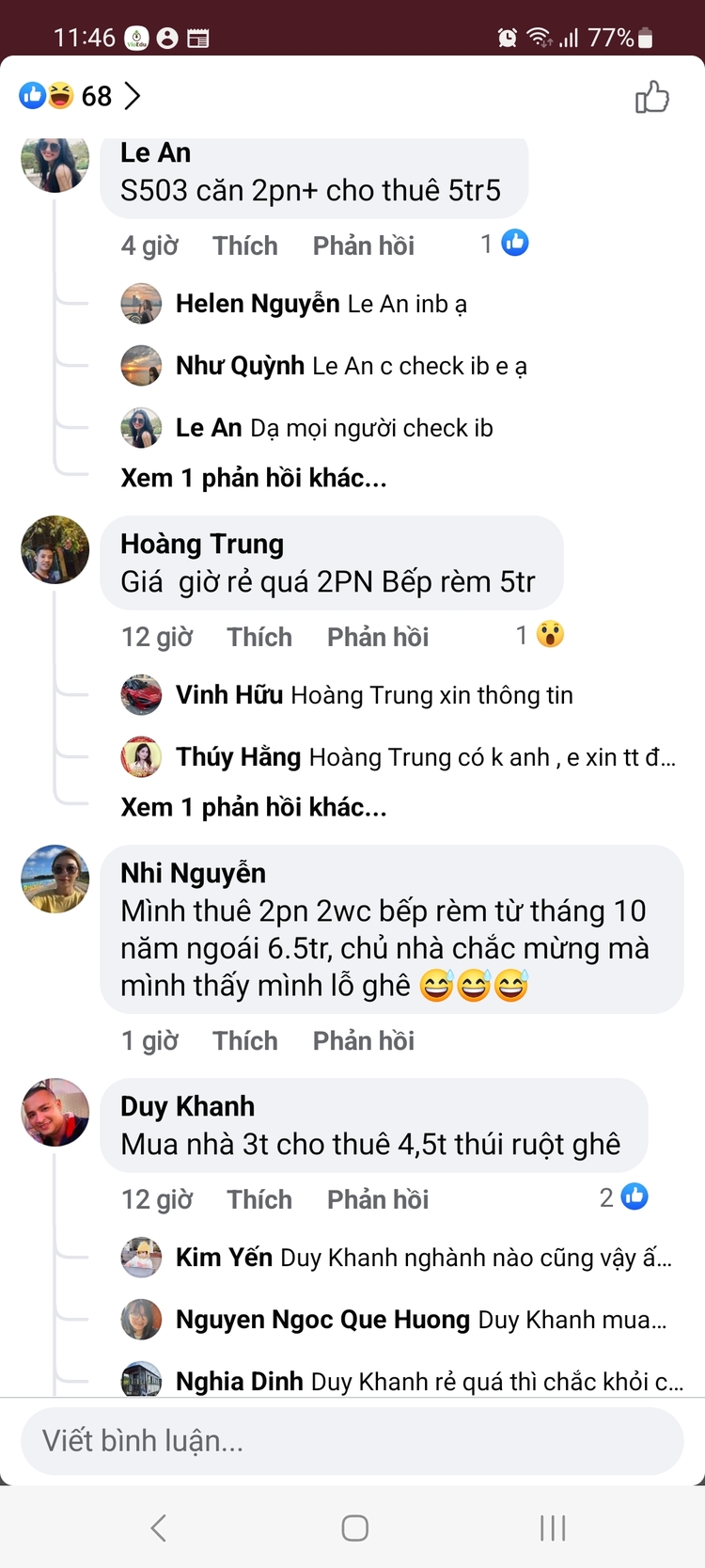Image resolution: width=705 pixels, height=1568 pixels.
Task: Reply to Le An's comment
Action: pyautogui.click(x=363, y=245)
